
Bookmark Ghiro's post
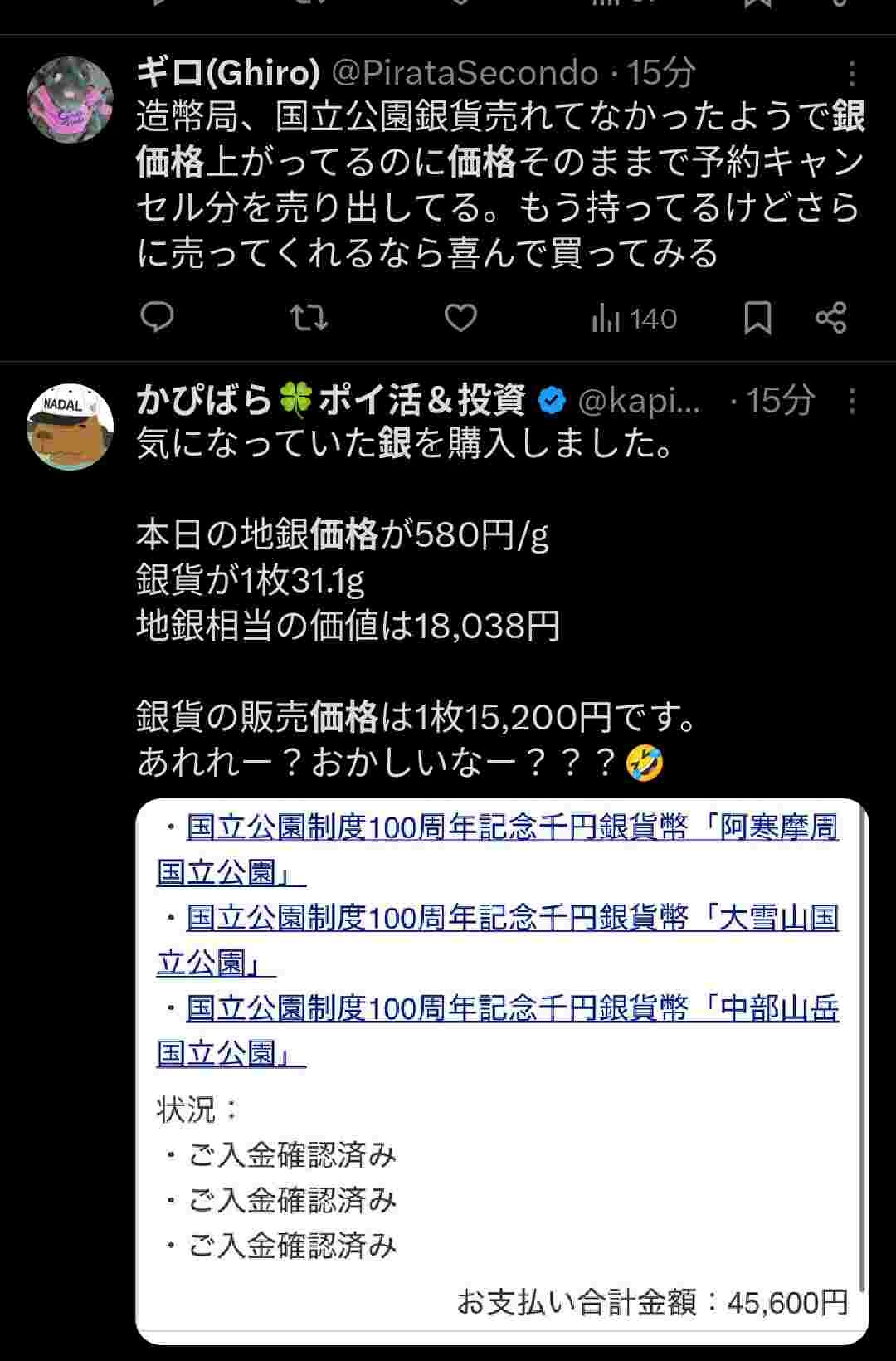click(757, 318)
